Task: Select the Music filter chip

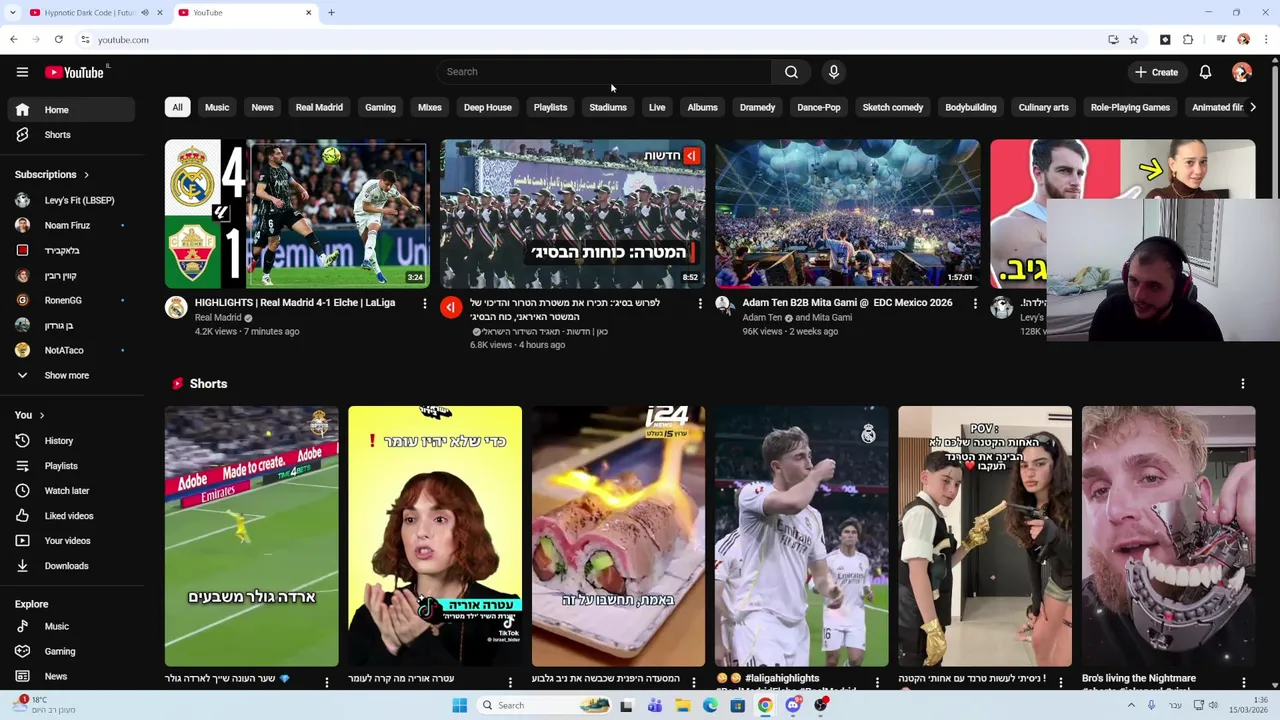Action: coord(217,107)
